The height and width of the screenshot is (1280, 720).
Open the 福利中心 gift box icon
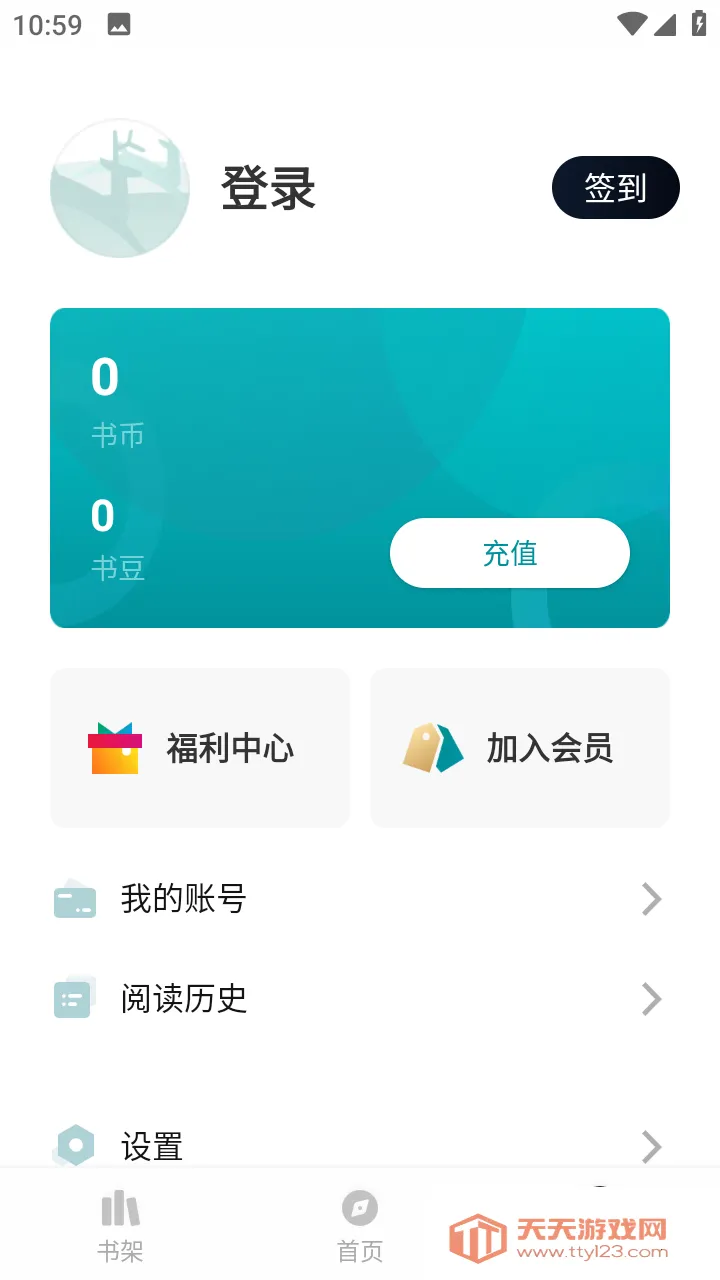(x=115, y=747)
